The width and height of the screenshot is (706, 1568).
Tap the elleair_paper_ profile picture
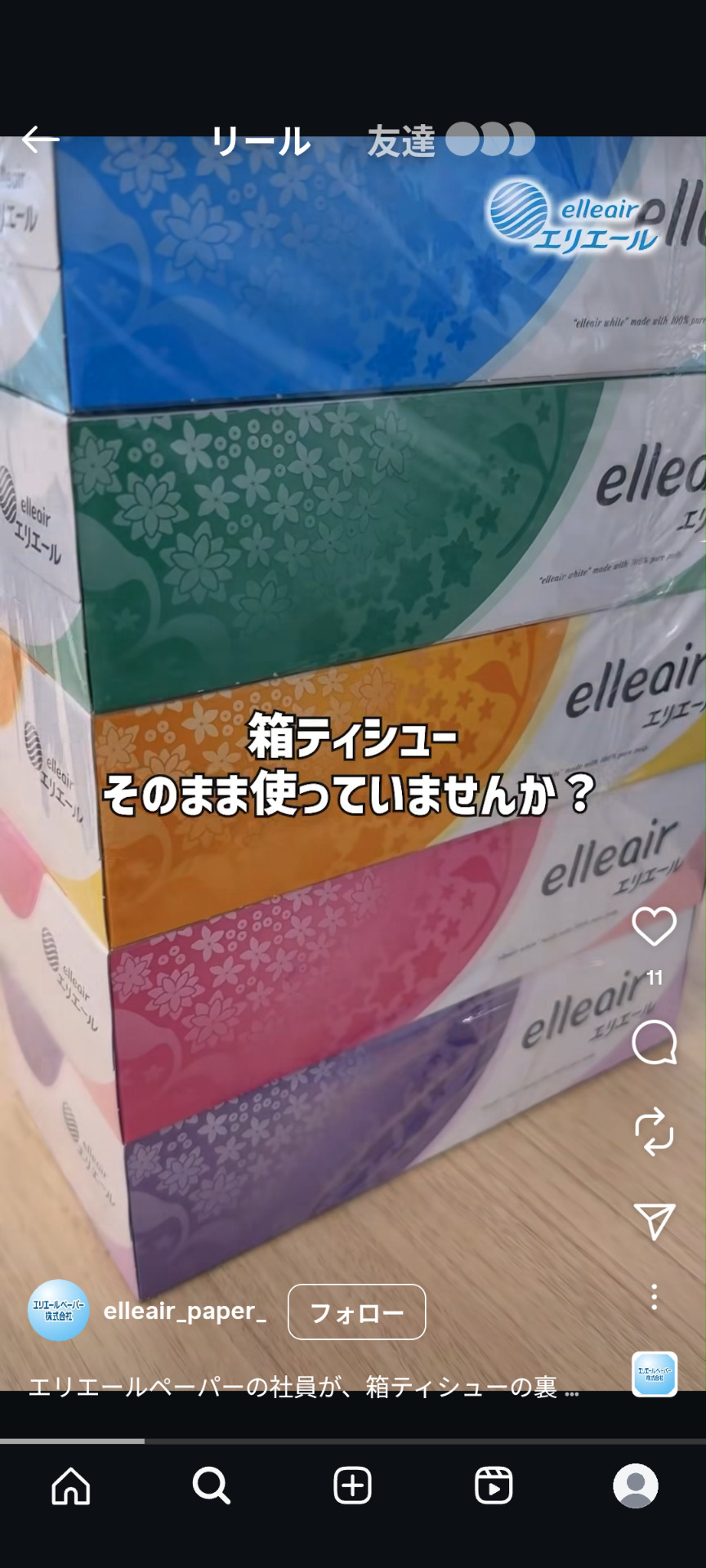point(58,1310)
